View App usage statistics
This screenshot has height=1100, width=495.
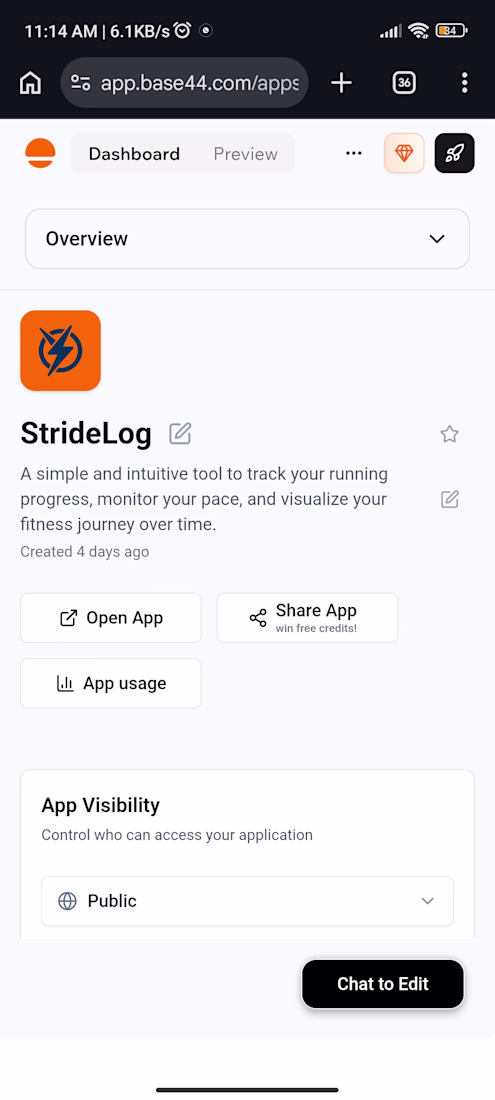pos(111,683)
